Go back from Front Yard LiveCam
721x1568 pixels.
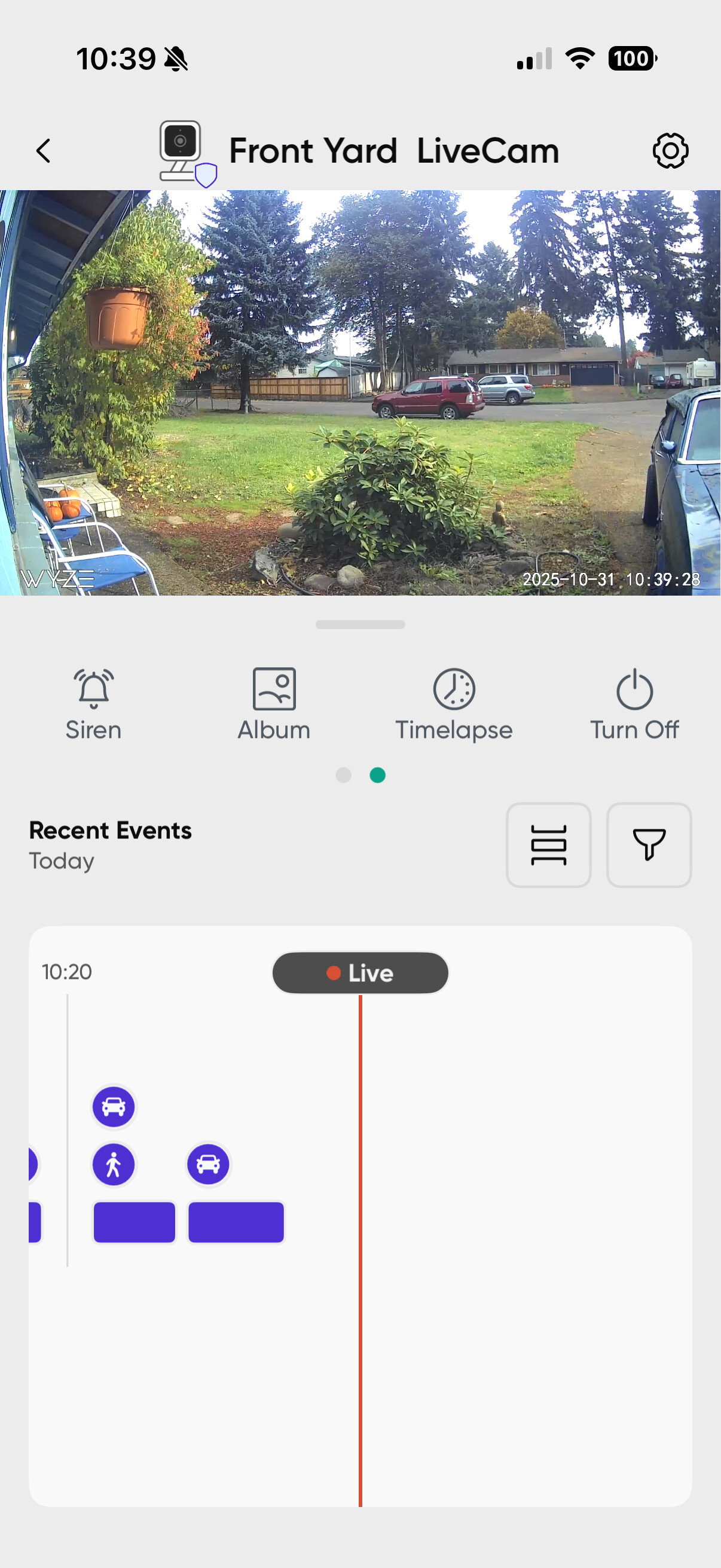coord(43,151)
